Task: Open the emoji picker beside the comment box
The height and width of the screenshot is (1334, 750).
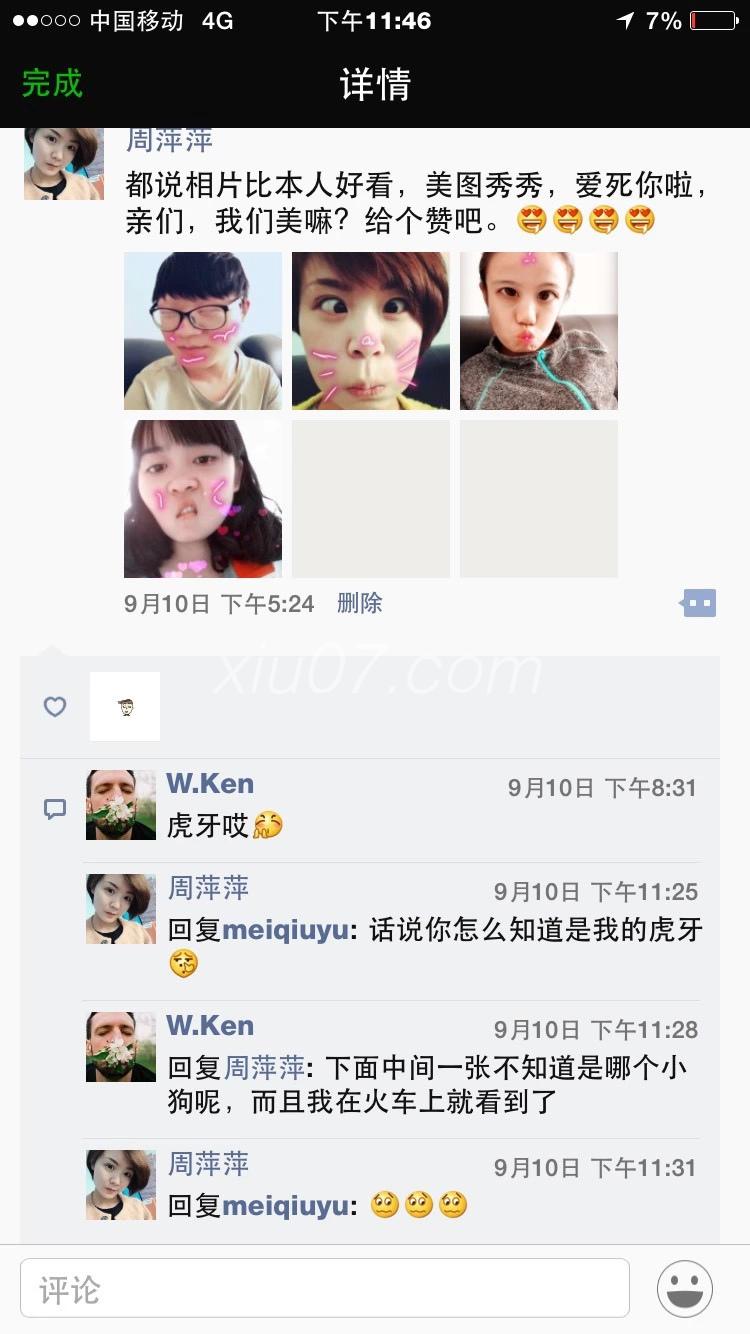Action: point(685,1288)
